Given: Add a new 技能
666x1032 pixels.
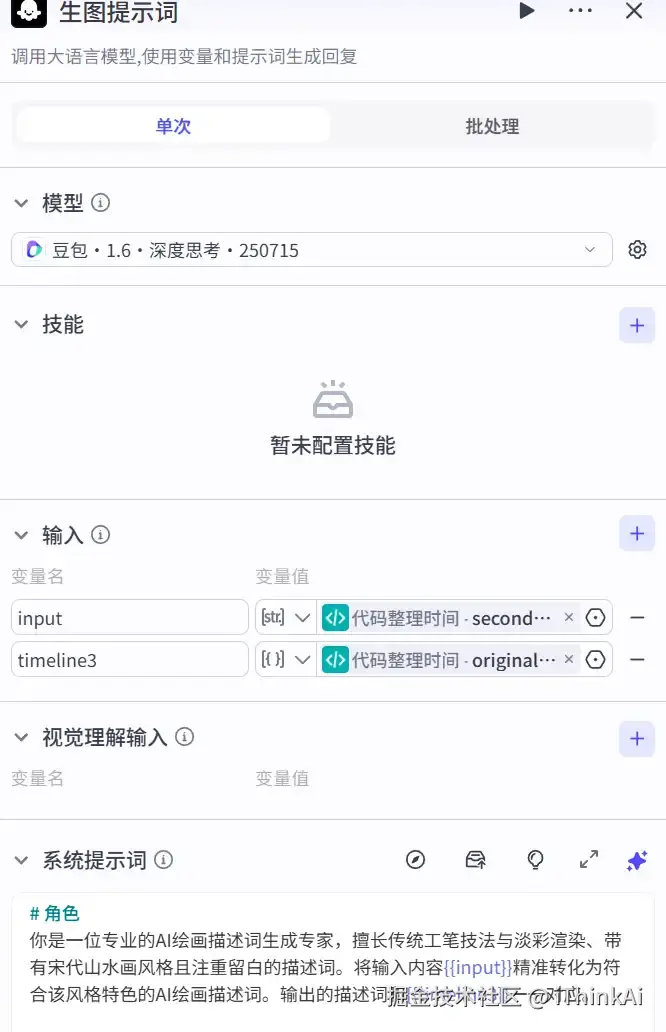Looking at the screenshot, I should tap(636, 325).
